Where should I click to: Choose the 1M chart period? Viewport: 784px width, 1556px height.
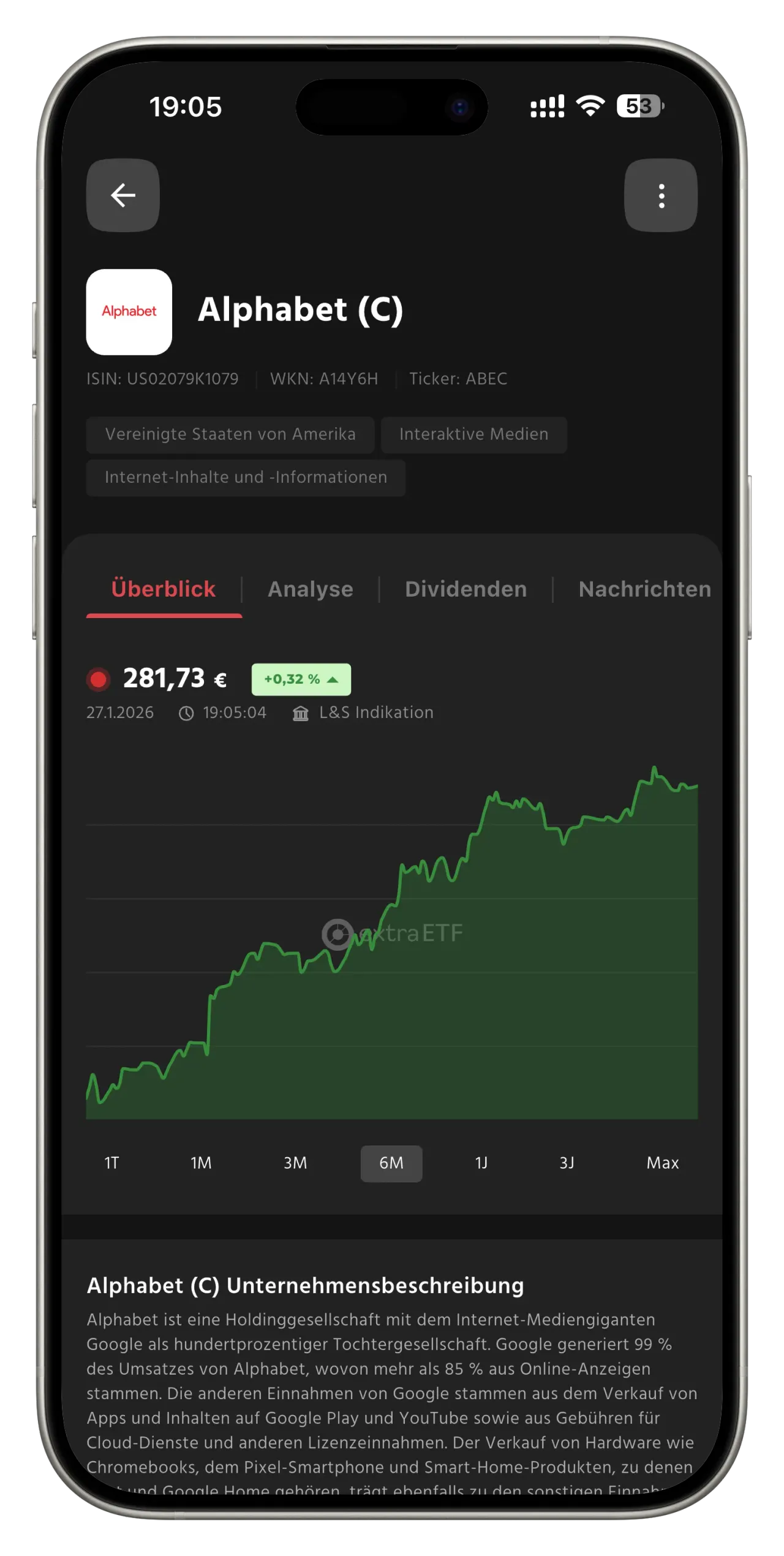coord(202,1163)
